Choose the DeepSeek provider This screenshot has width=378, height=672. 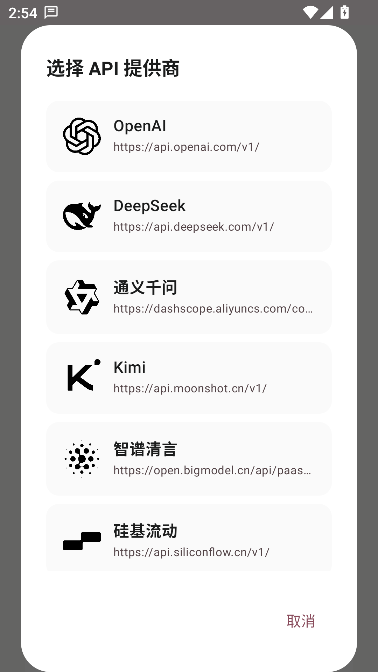tap(189, 216)
